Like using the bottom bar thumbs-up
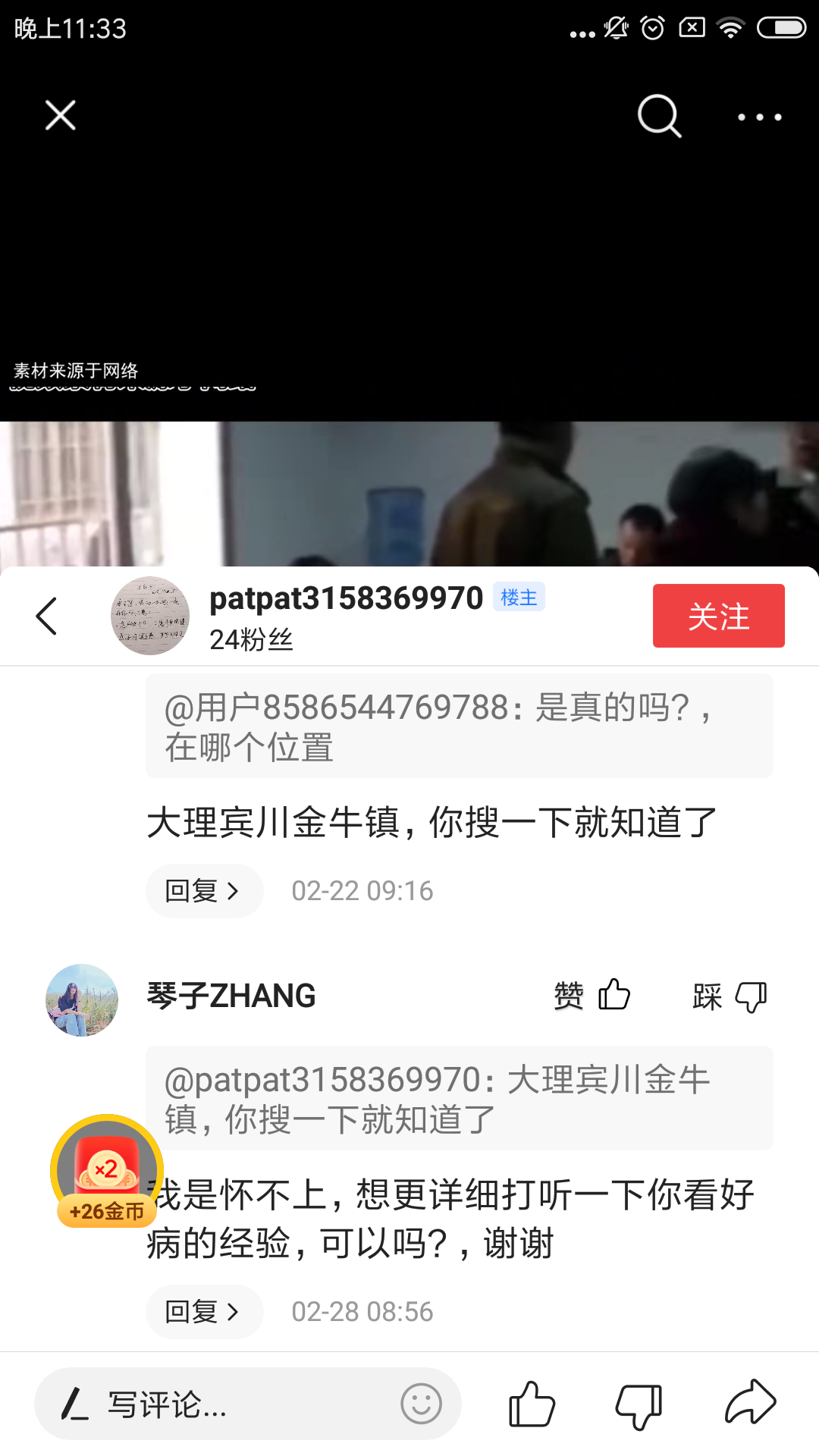The image size is (819, 1456). coord(532,1404)
